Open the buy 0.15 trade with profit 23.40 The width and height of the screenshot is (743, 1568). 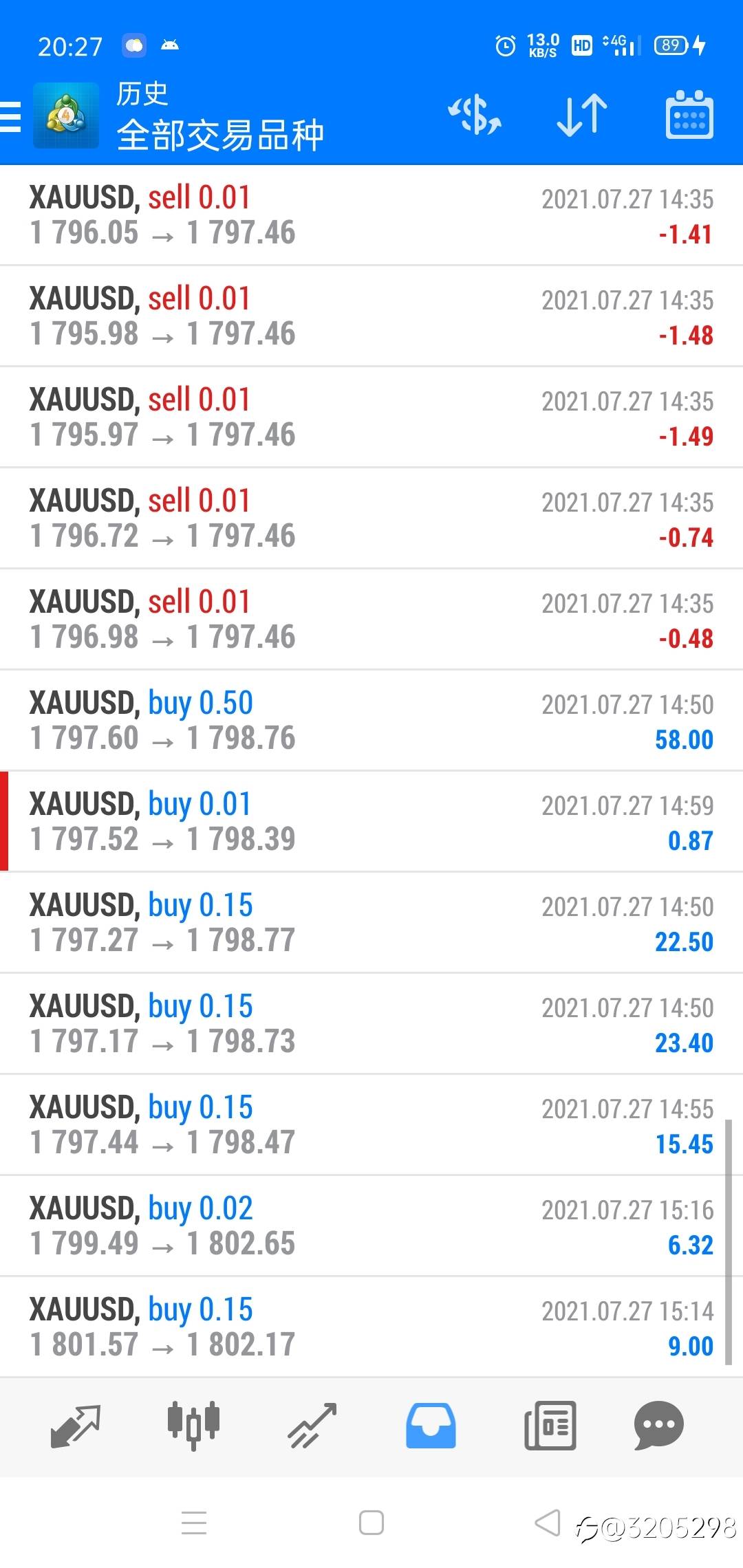tap(371, 1023)
